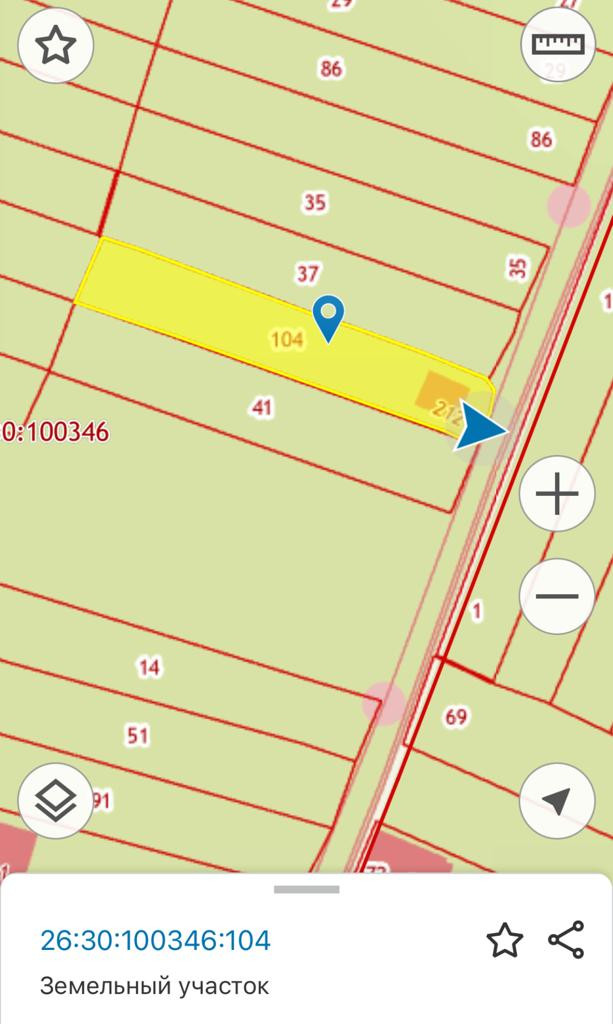Center map on my location
613x1024 pixels.
pos(557,799)
